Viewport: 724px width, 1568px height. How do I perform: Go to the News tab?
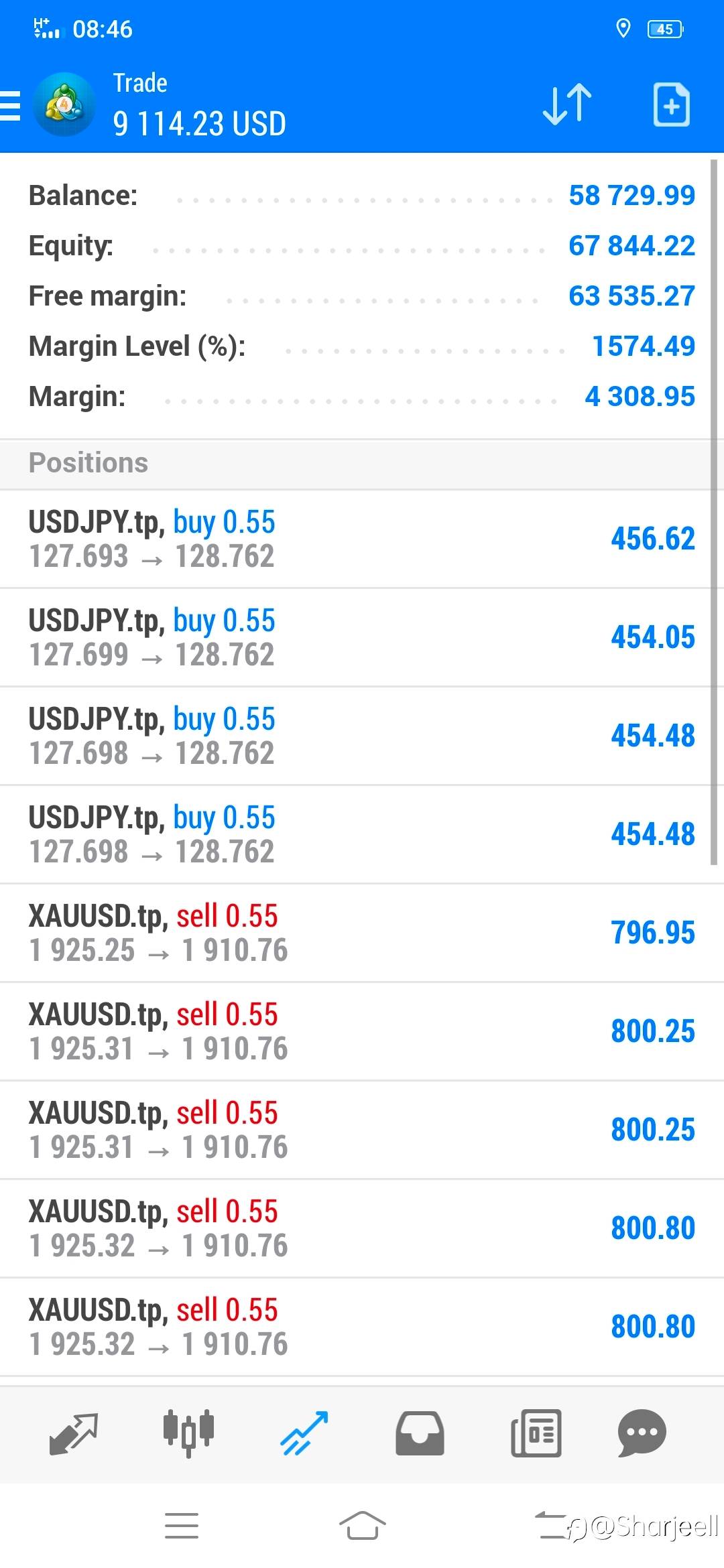[536, 1433]
